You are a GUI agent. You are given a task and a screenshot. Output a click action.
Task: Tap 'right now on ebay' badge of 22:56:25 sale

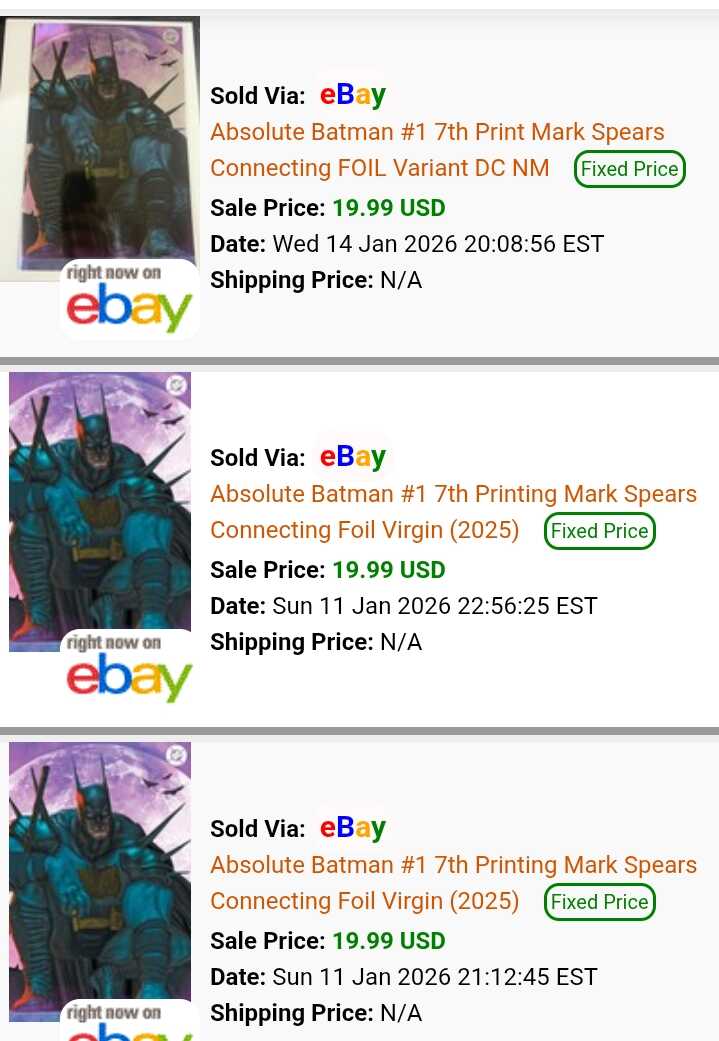[x=129, y=667]
